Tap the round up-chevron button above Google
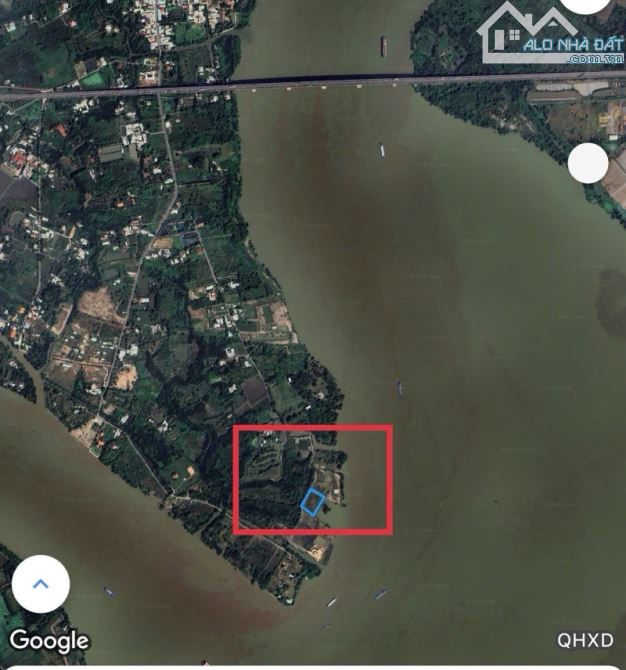 [x=41, y=583]
